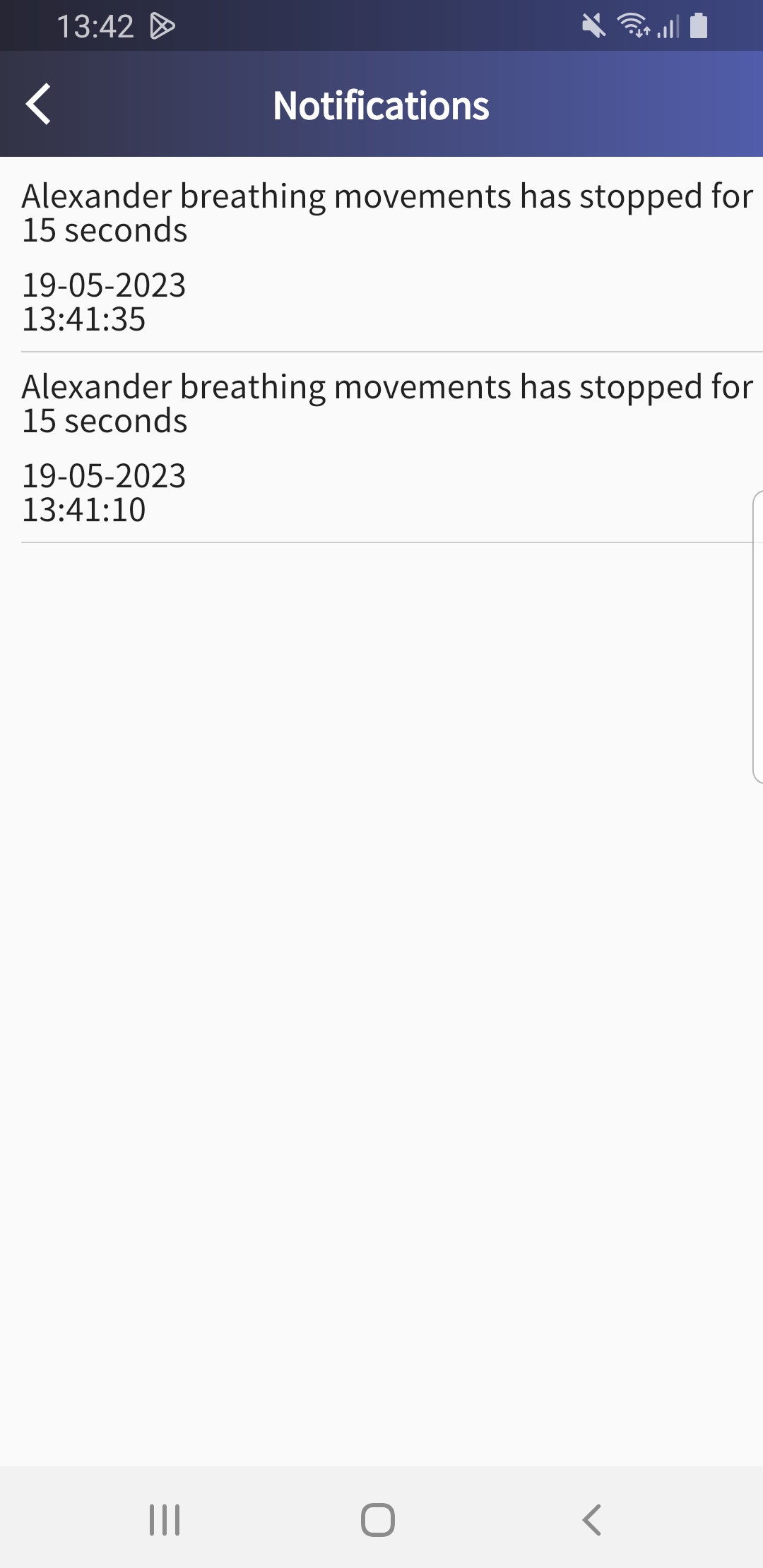Go back from the Notifications screen
Viewport: 763px width, 1568px height.
[38, 105]
